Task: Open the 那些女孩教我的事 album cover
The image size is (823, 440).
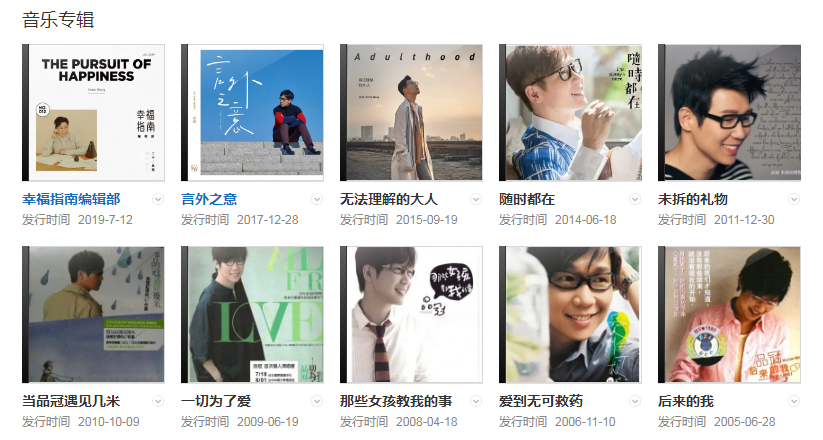Action: coord(411,315)
